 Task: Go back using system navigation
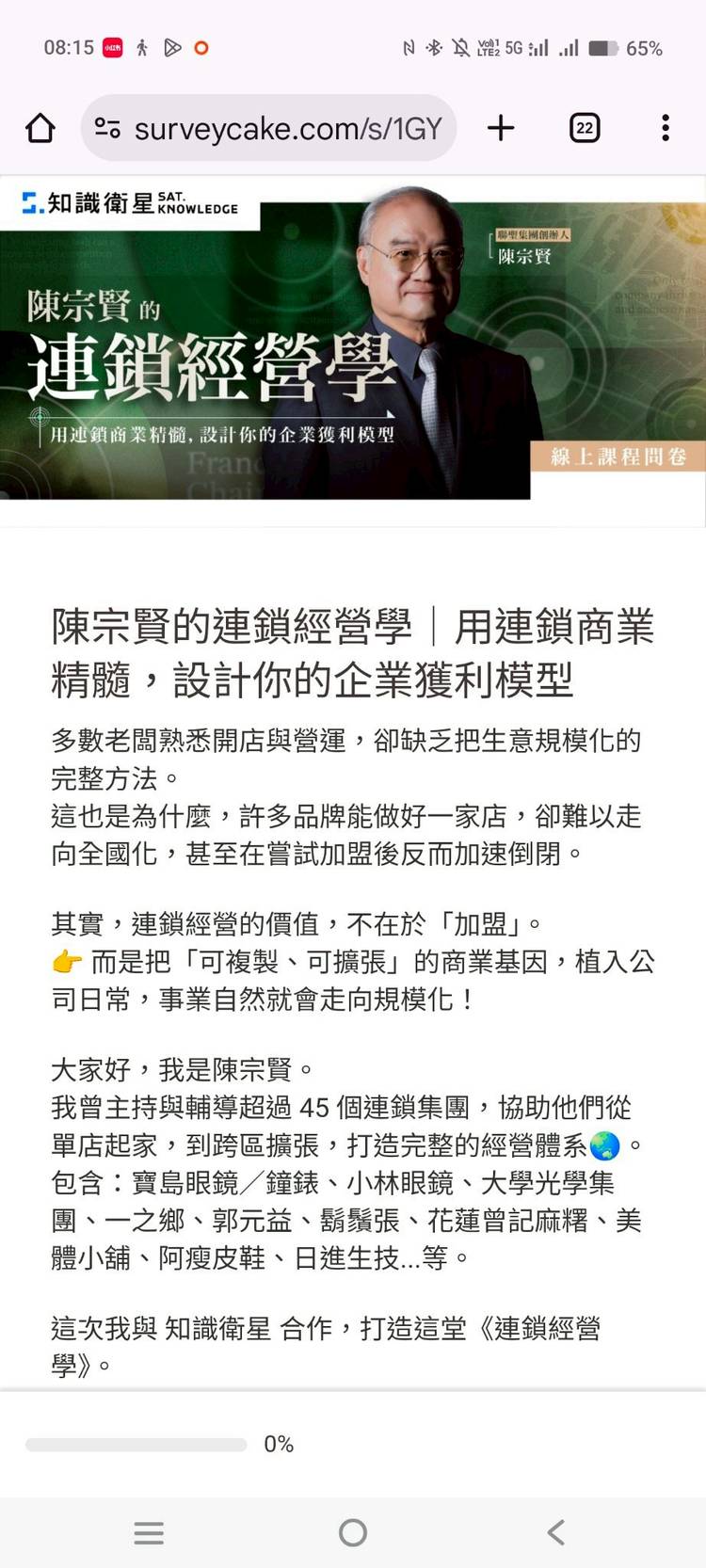556,1532
